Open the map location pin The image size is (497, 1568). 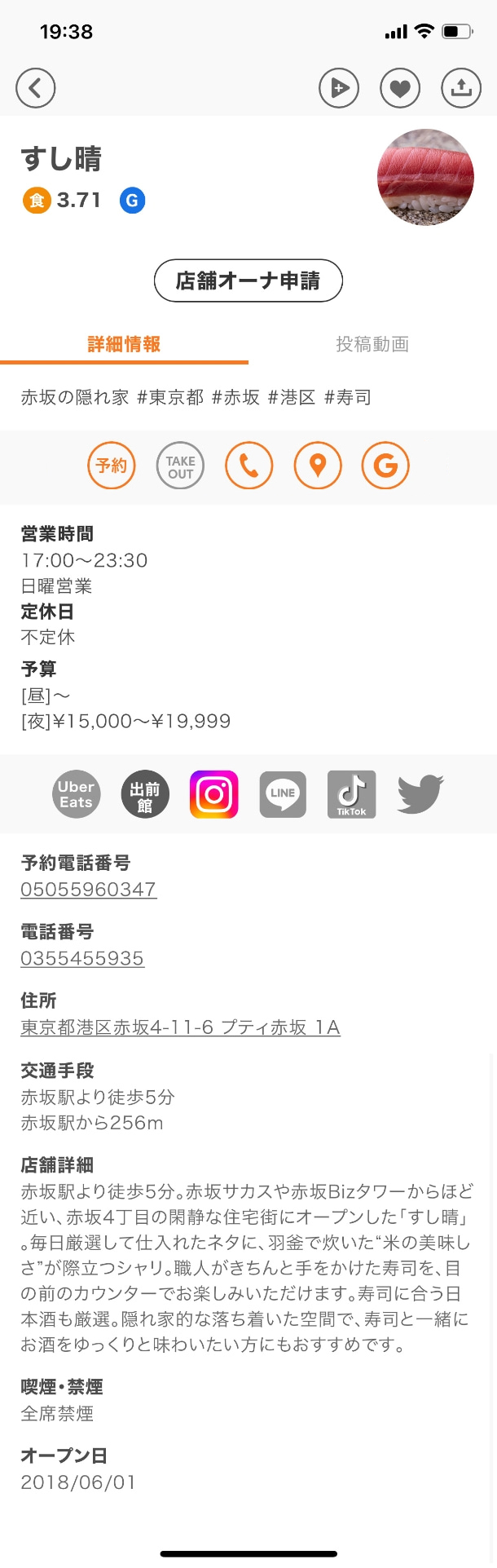point(317,466)
